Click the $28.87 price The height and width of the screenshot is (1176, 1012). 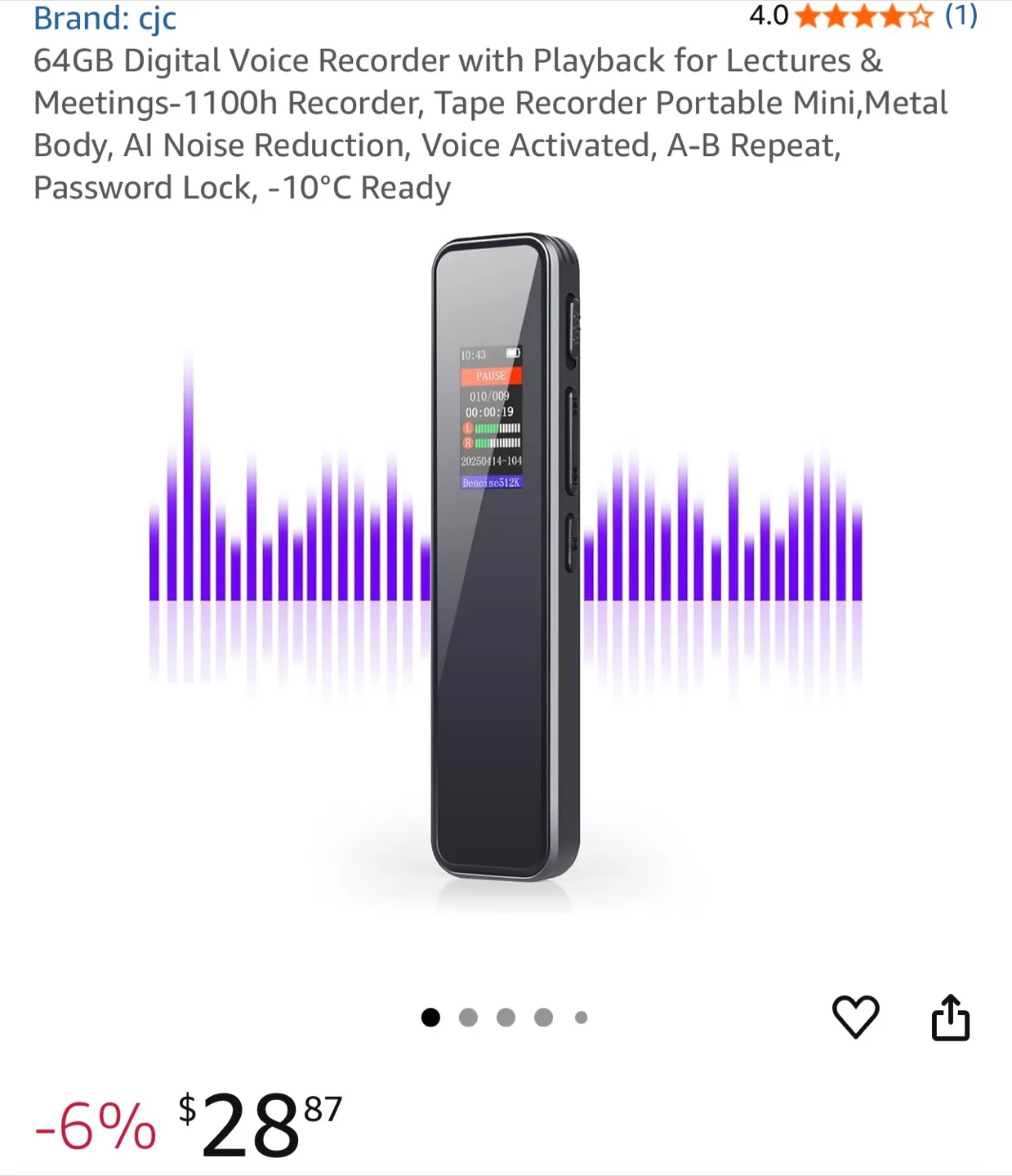pyautogui.click(x=256, y=1126)
